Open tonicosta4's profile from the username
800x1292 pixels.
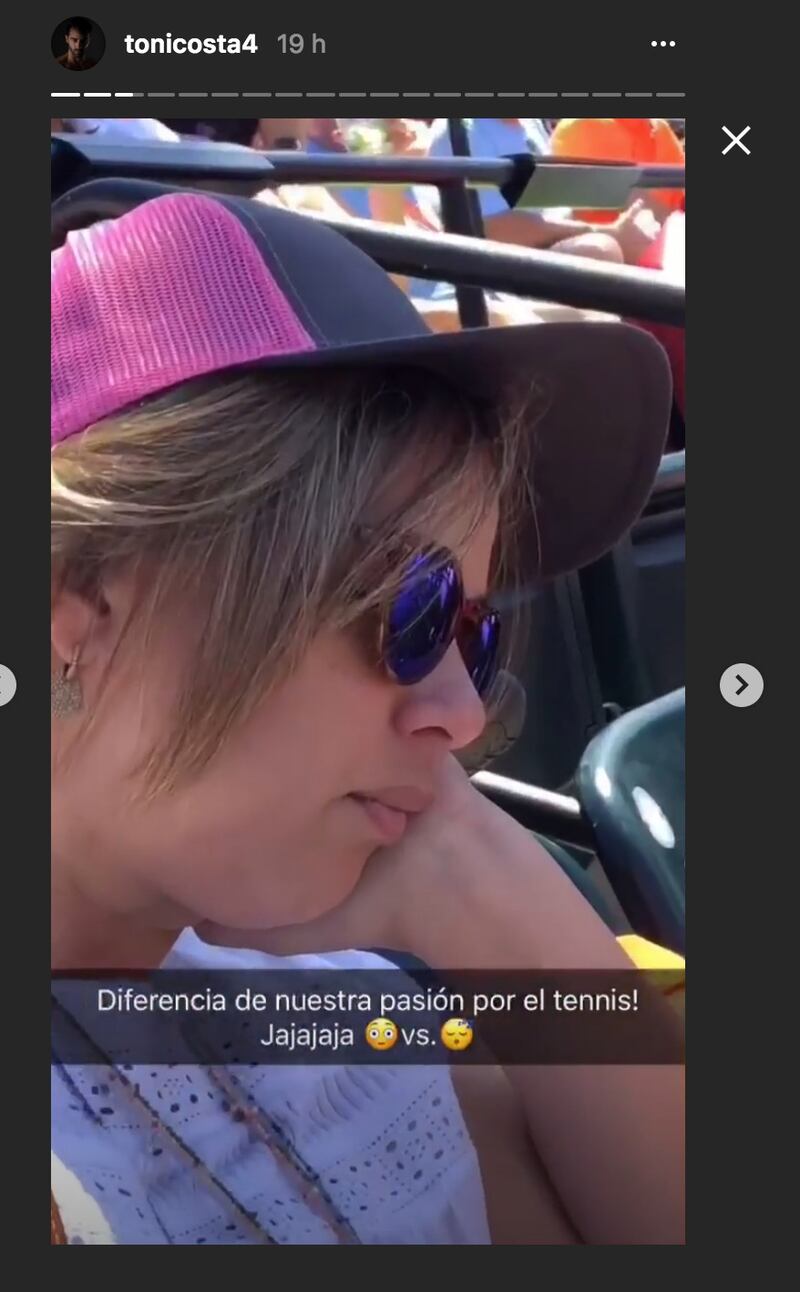pos(191,44)
